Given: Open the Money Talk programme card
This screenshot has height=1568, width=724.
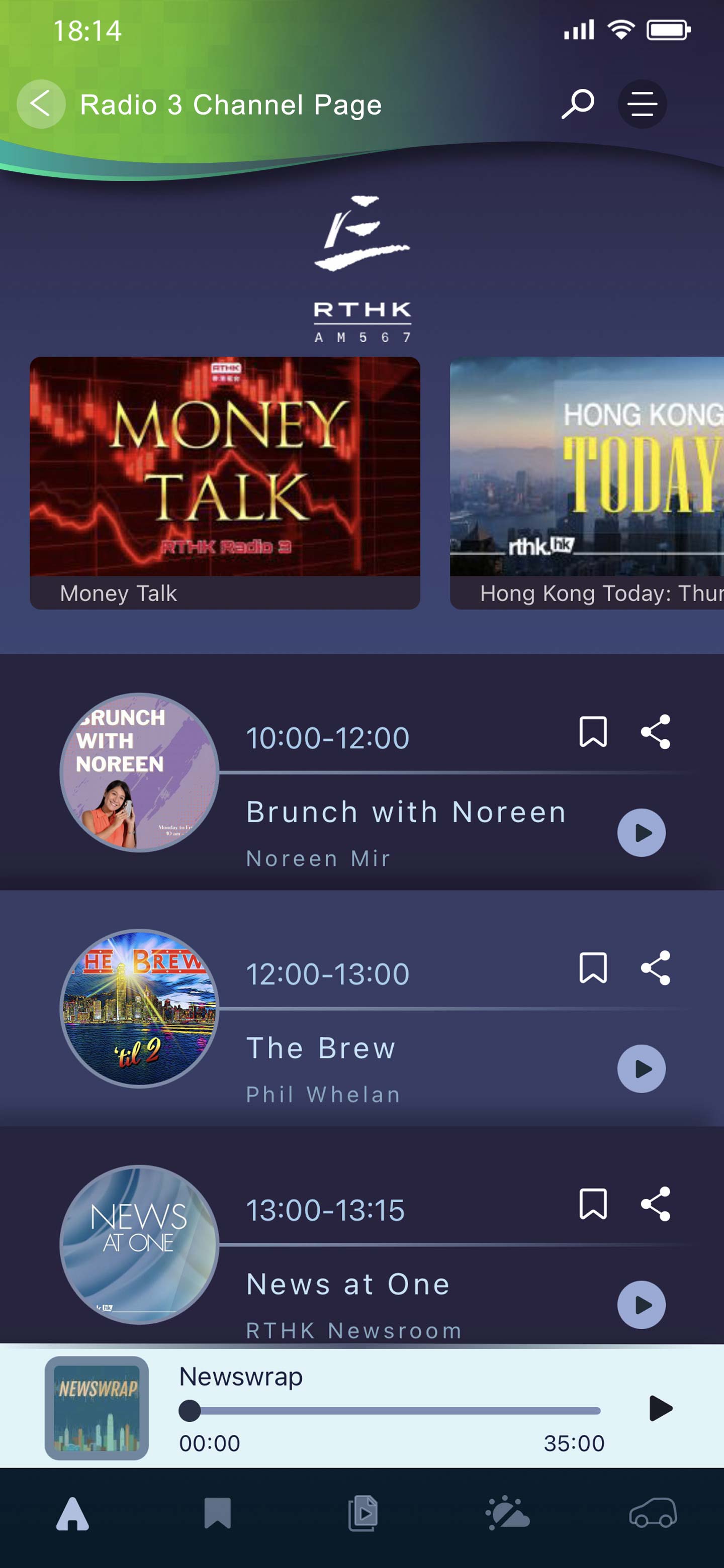Looking at the screenshot, I should point(225,482).
